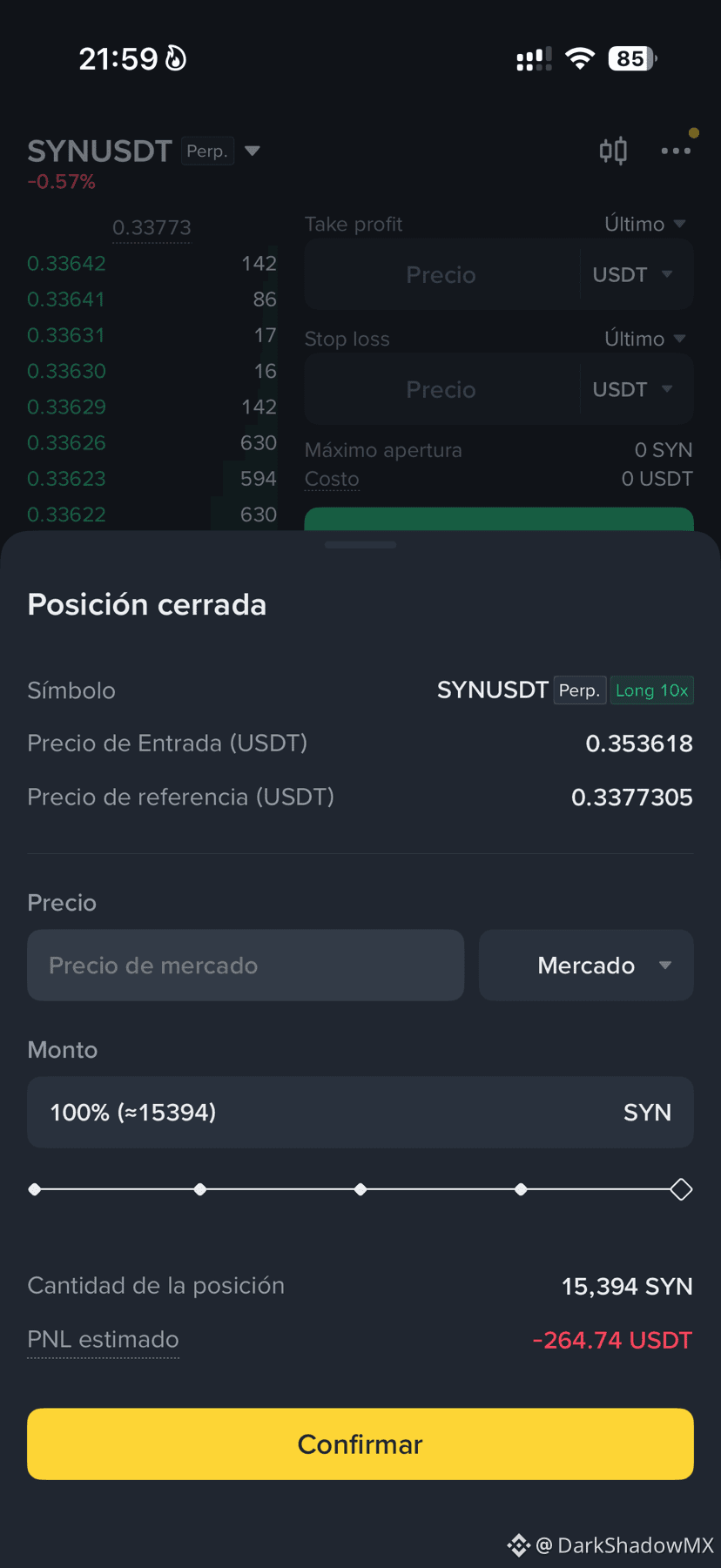Set the amount slider to 50%
The height and width of the screenshot is (1568, 721).
(x=360, y=1189)
